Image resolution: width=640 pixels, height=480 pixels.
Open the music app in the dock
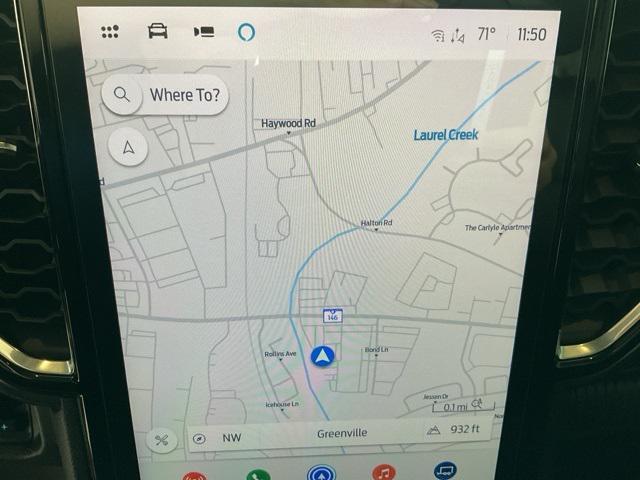point(384,473)
